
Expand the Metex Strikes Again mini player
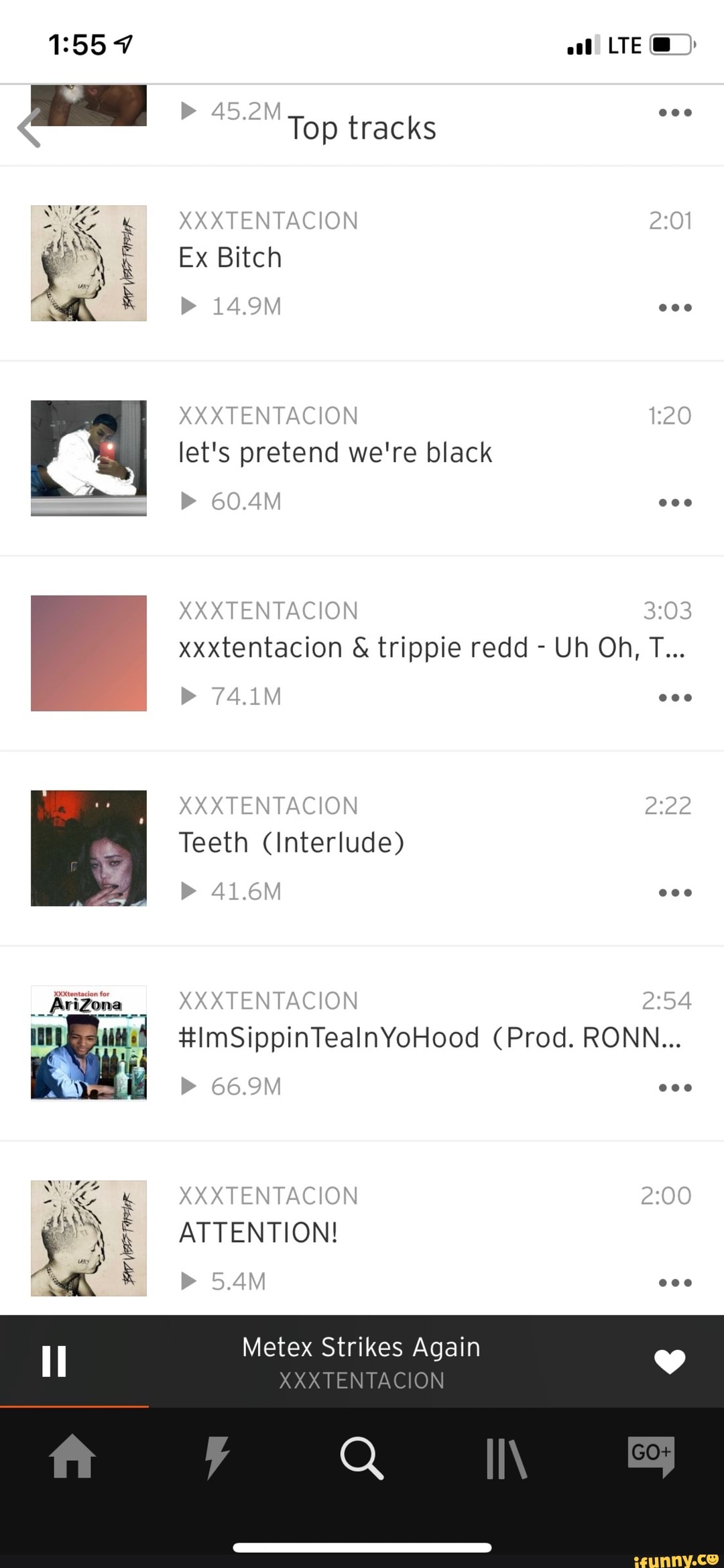click(362, 1361)
